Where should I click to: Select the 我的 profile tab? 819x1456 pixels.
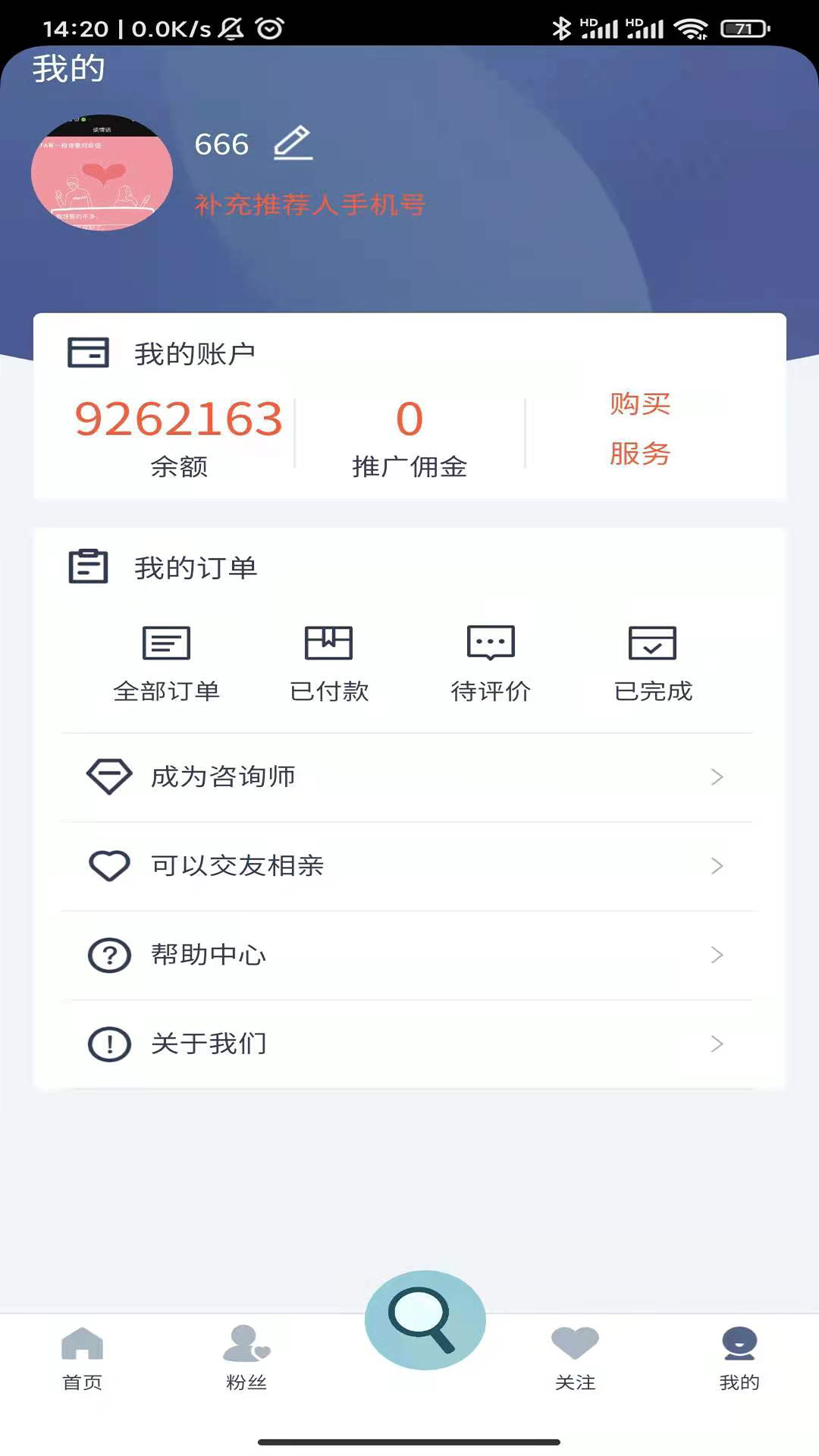click(739, 1359)
